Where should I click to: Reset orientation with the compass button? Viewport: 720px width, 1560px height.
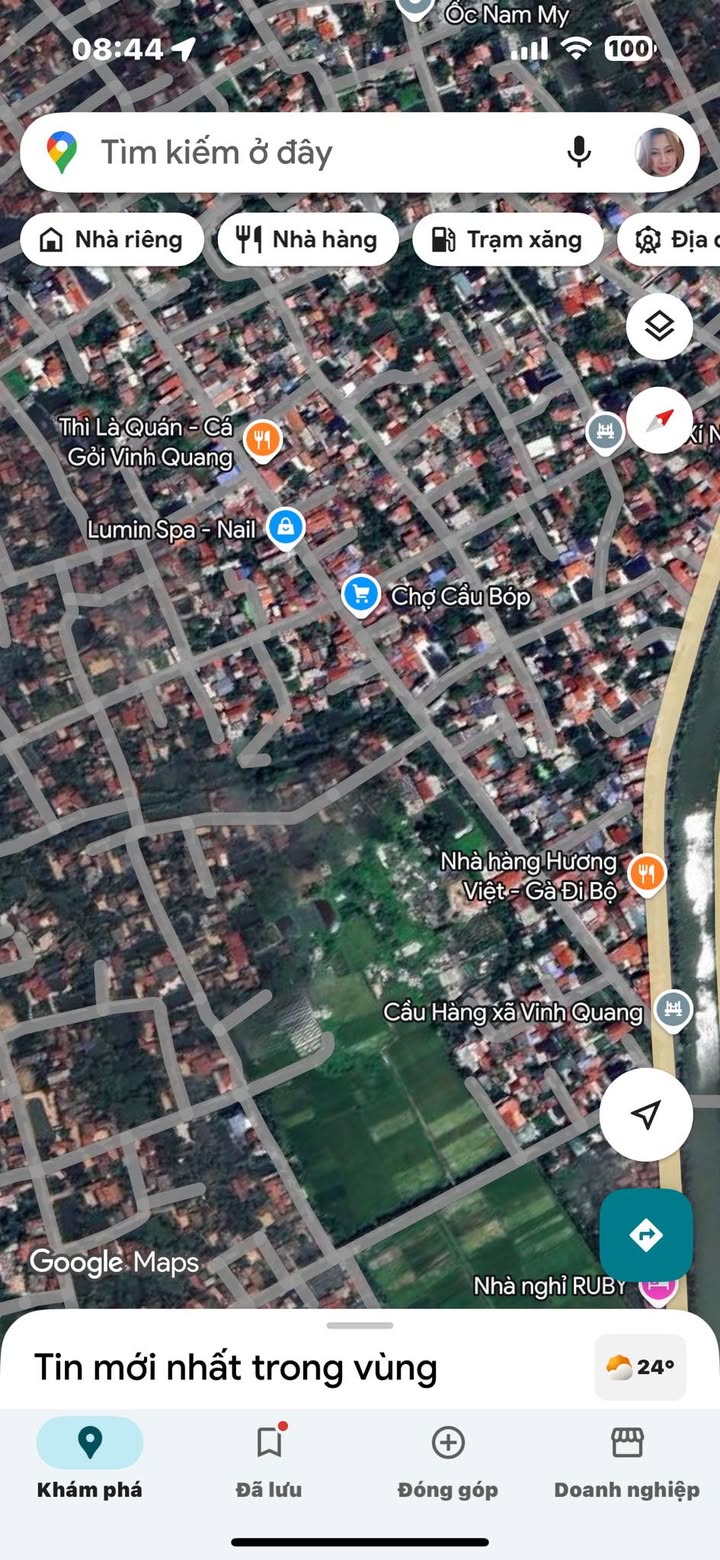(659, 420)
